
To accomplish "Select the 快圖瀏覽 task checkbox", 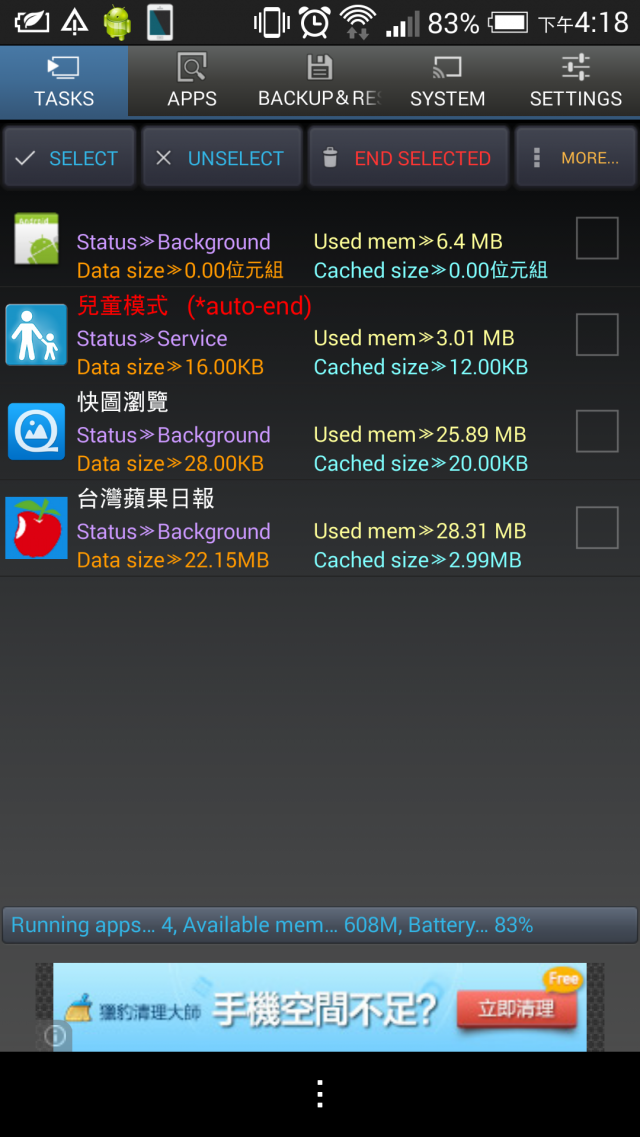I will click(597, 431).
